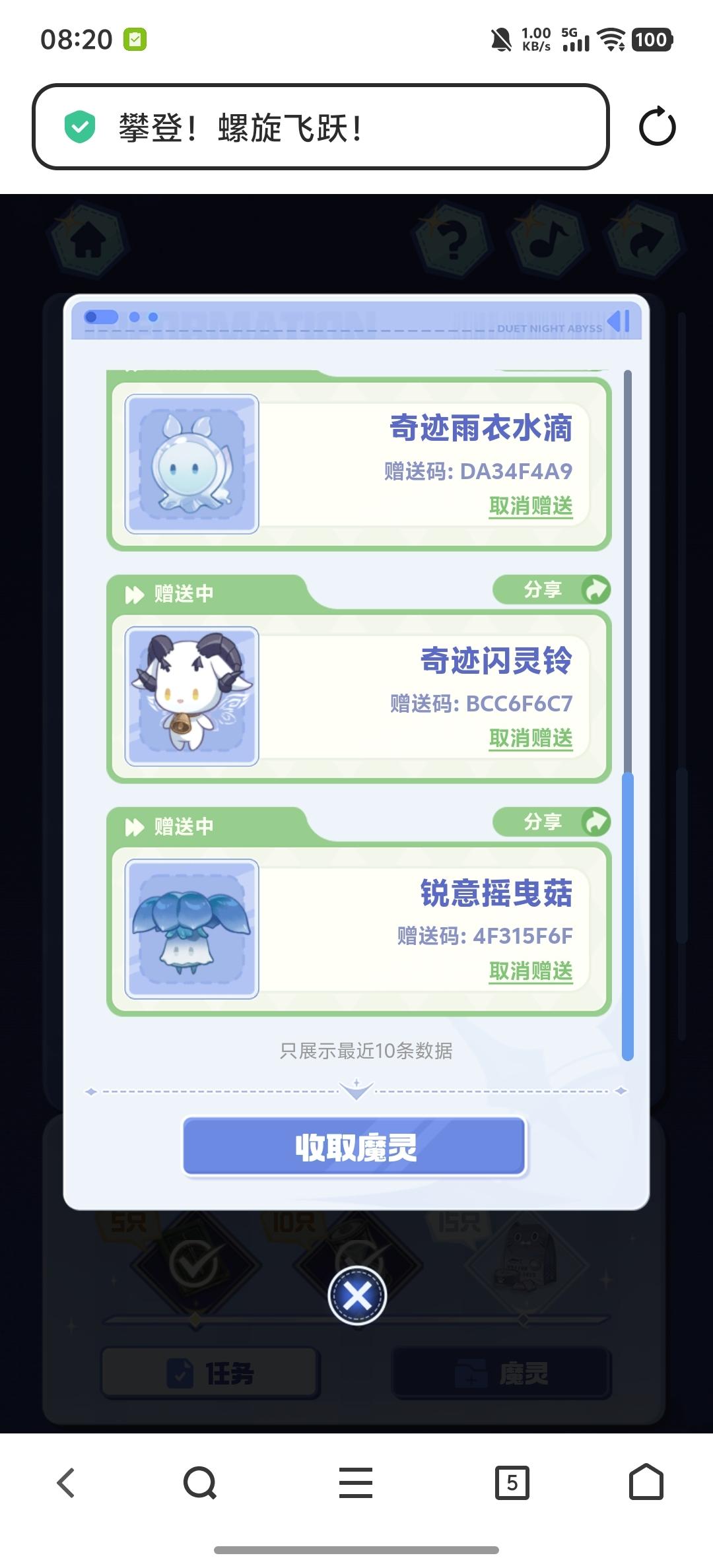Viewport: 713px width, 1568px height.
Task: Tap the address bar titled 攀登！螺旋飞跃！
Action: click(320, 127)
